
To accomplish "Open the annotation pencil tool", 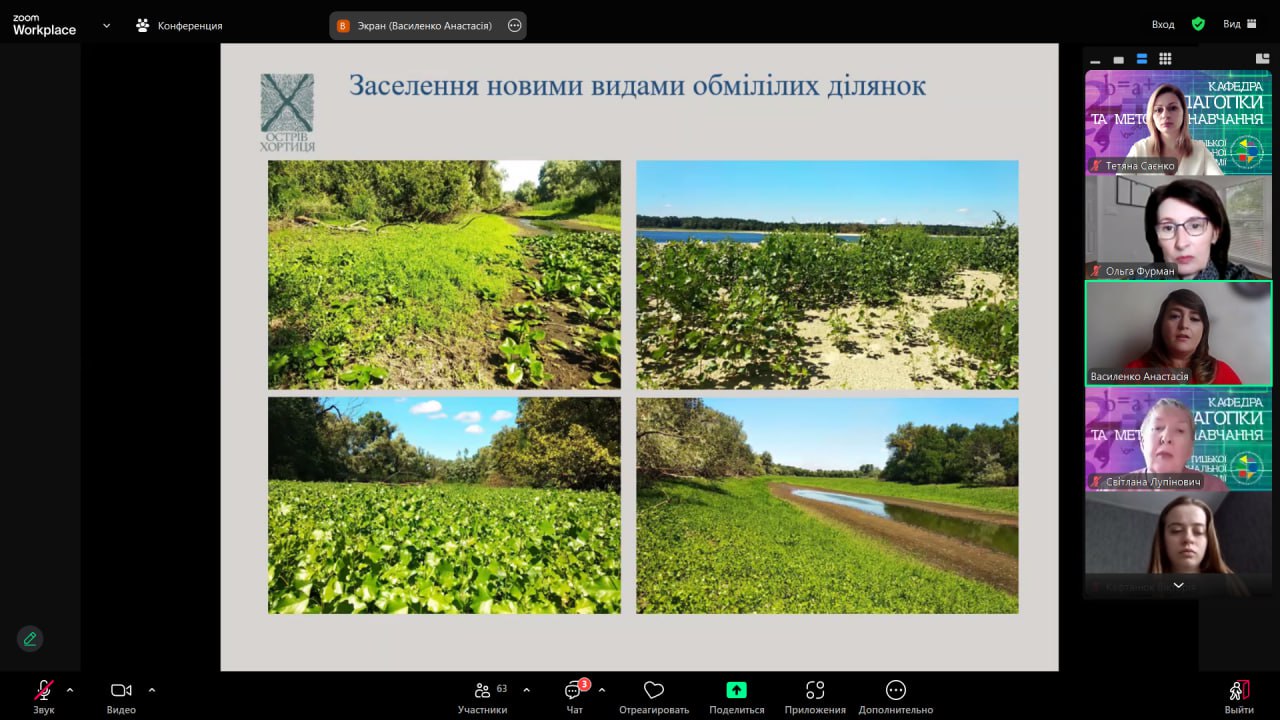I will pyautogui.click(x=30, y=639).
